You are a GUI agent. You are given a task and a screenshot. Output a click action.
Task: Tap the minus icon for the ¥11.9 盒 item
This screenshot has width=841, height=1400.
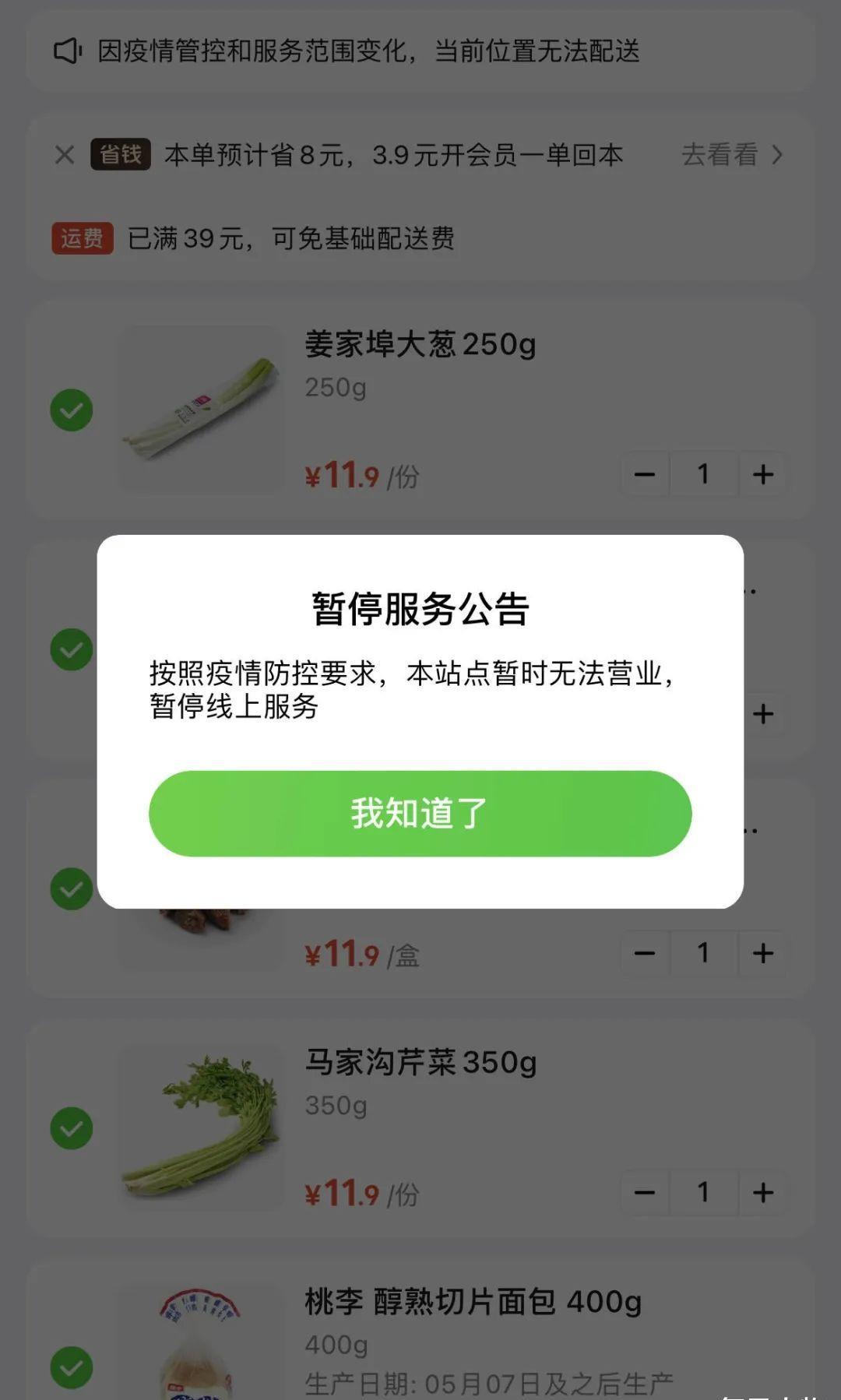pos(644,953)
